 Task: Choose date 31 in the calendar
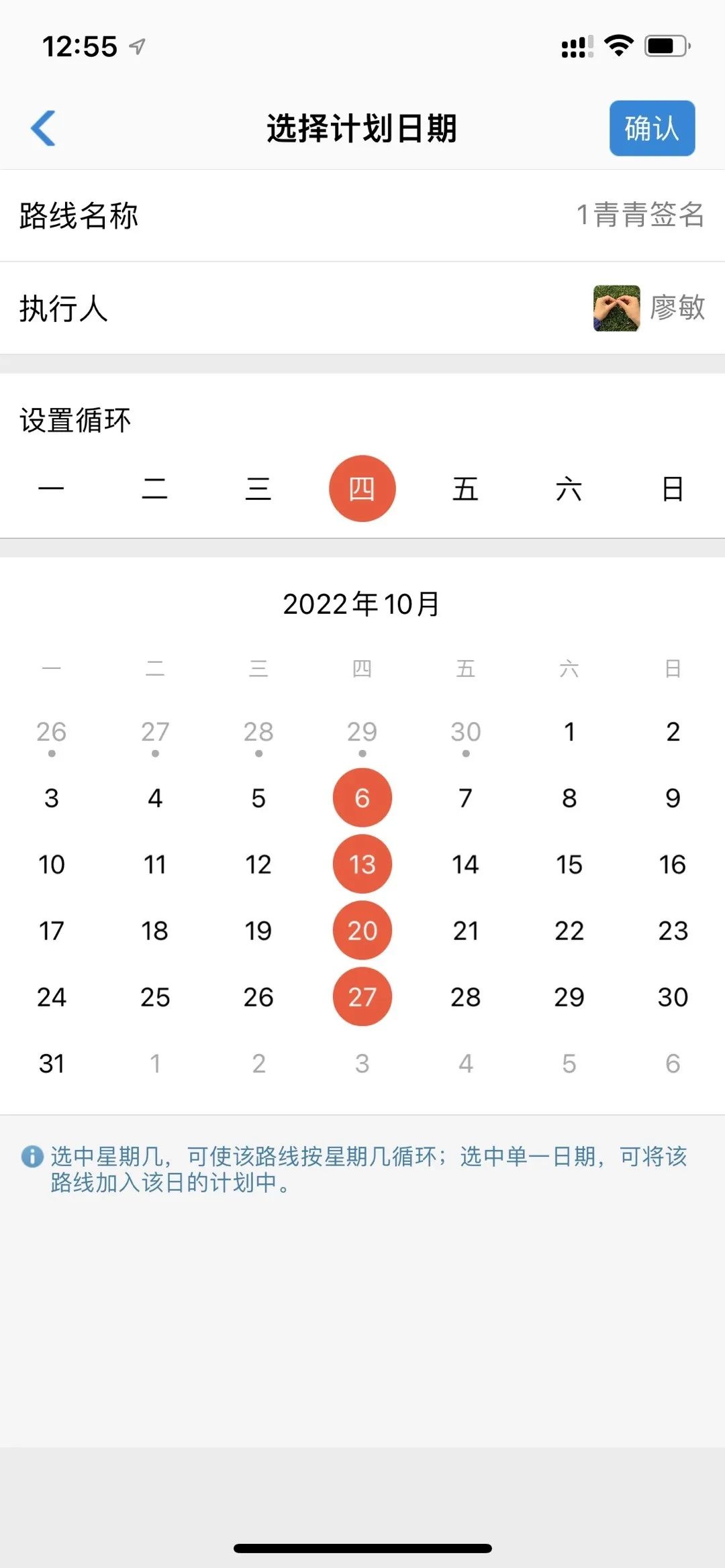point(52,1063)
